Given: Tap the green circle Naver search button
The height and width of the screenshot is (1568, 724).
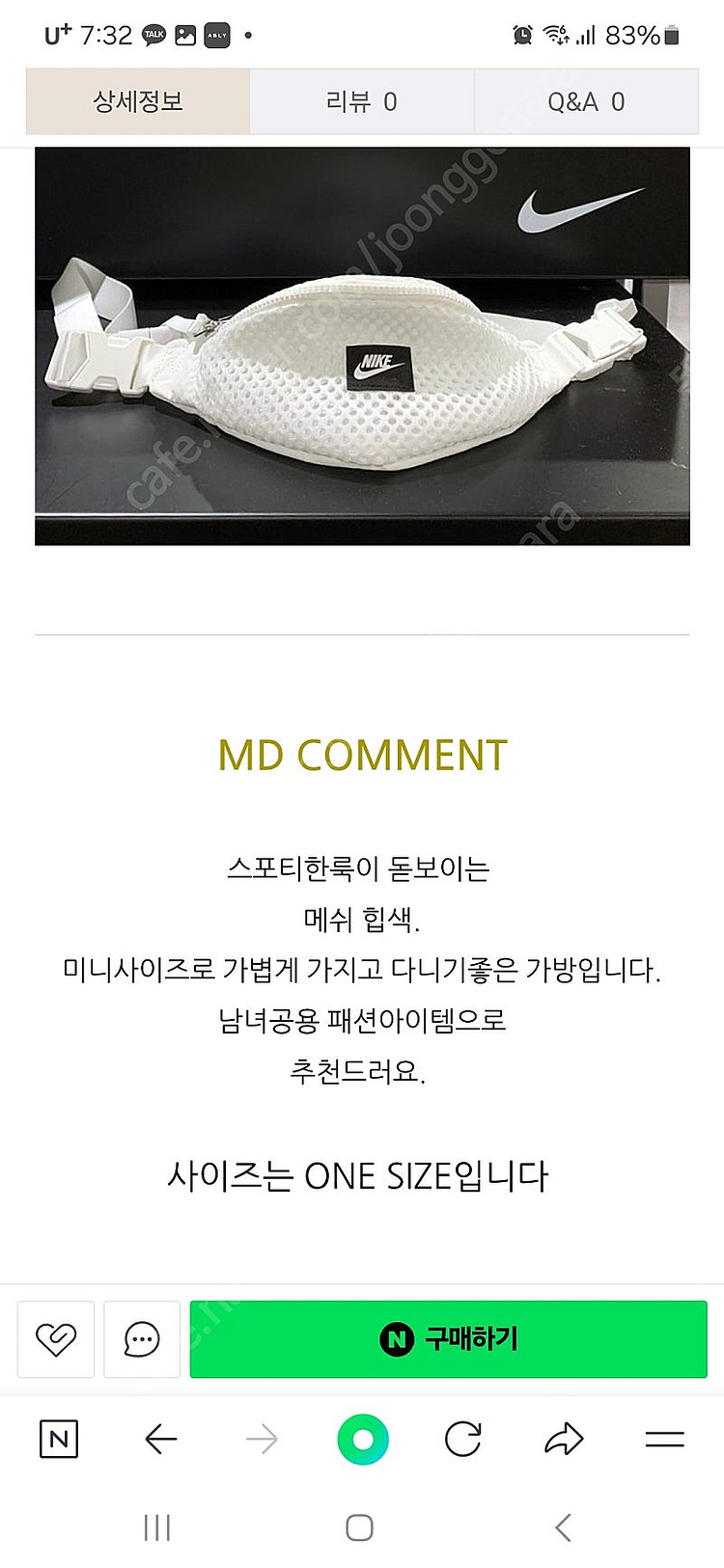Looking at the screenshot, I should (363, 1440).
